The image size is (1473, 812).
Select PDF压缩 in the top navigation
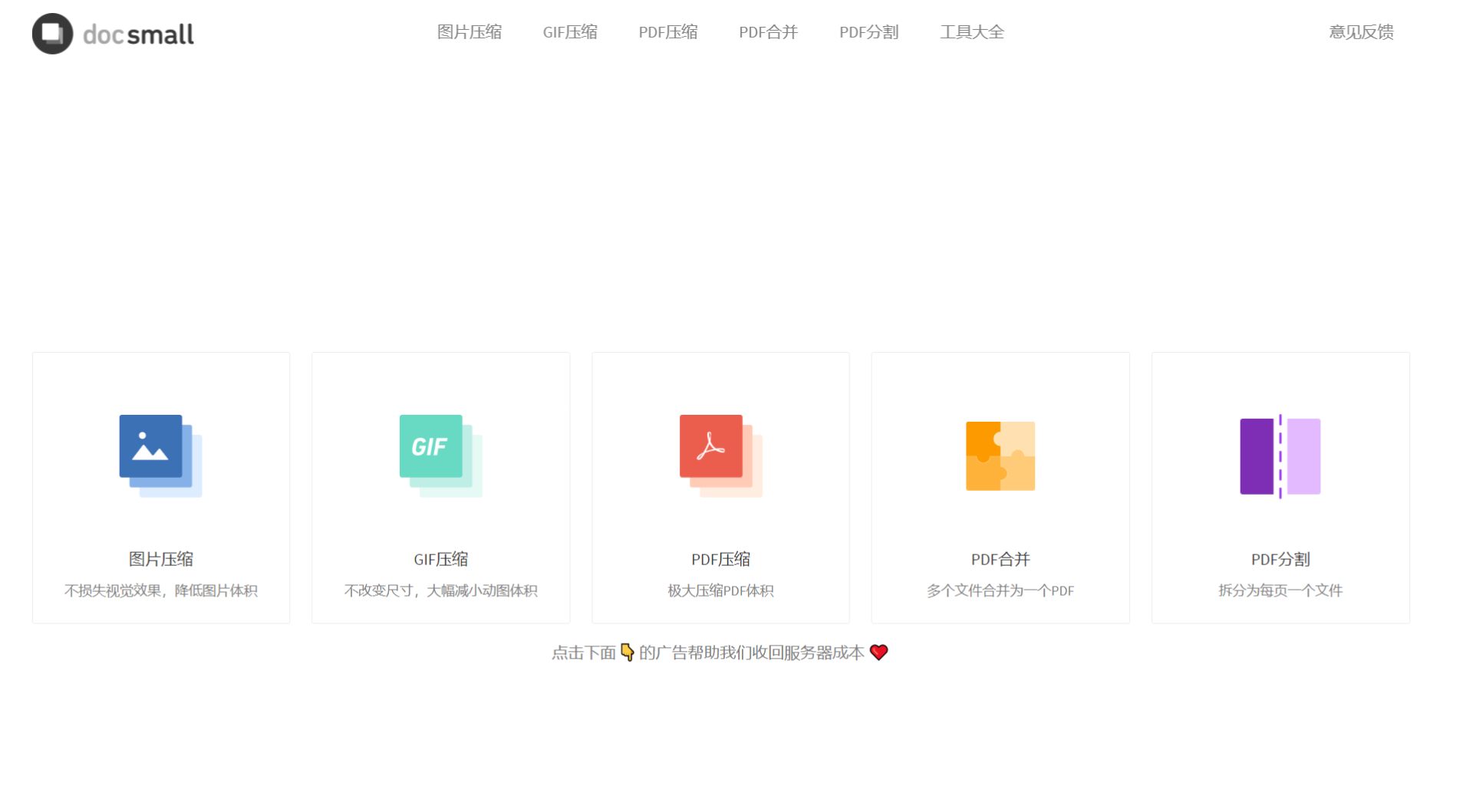(x=667, y=32)
